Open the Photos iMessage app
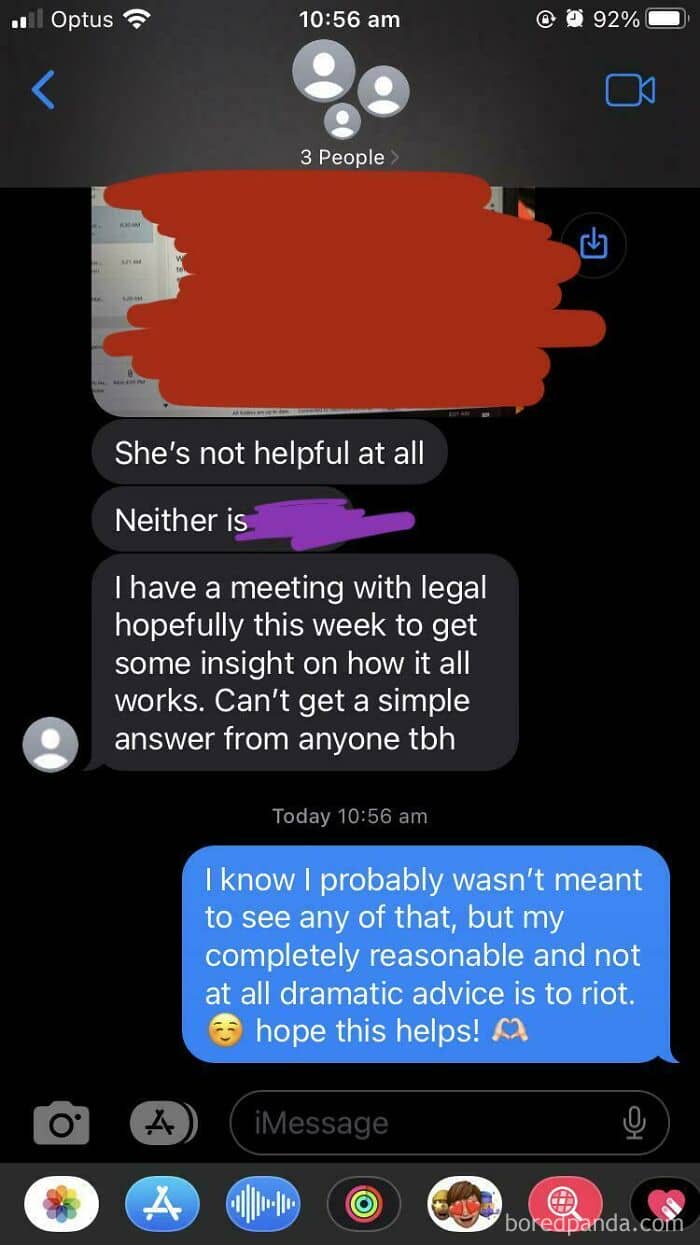The width and height of the screenshot is (700, 1245). (x=61, y=1203)
